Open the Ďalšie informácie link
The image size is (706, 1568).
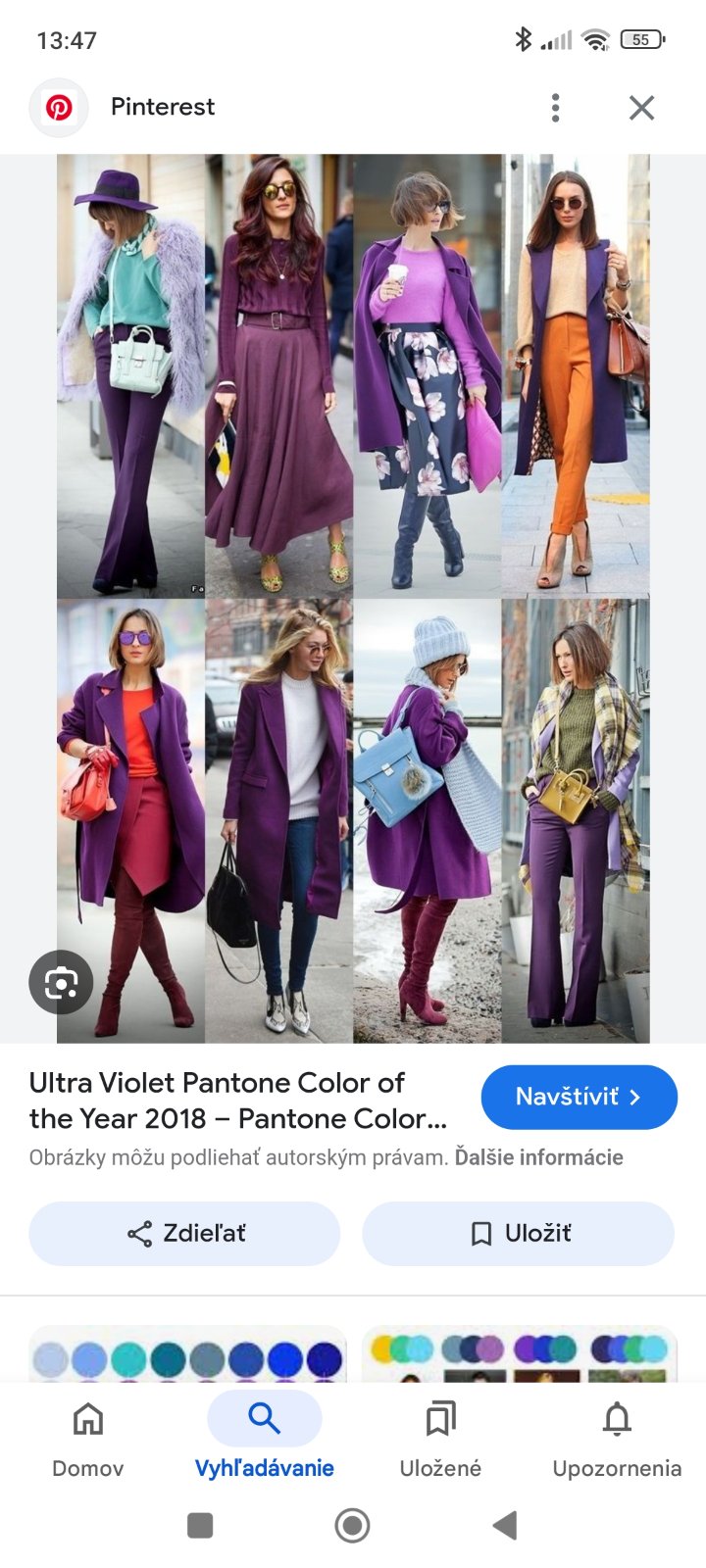[x=538, y=1157]
